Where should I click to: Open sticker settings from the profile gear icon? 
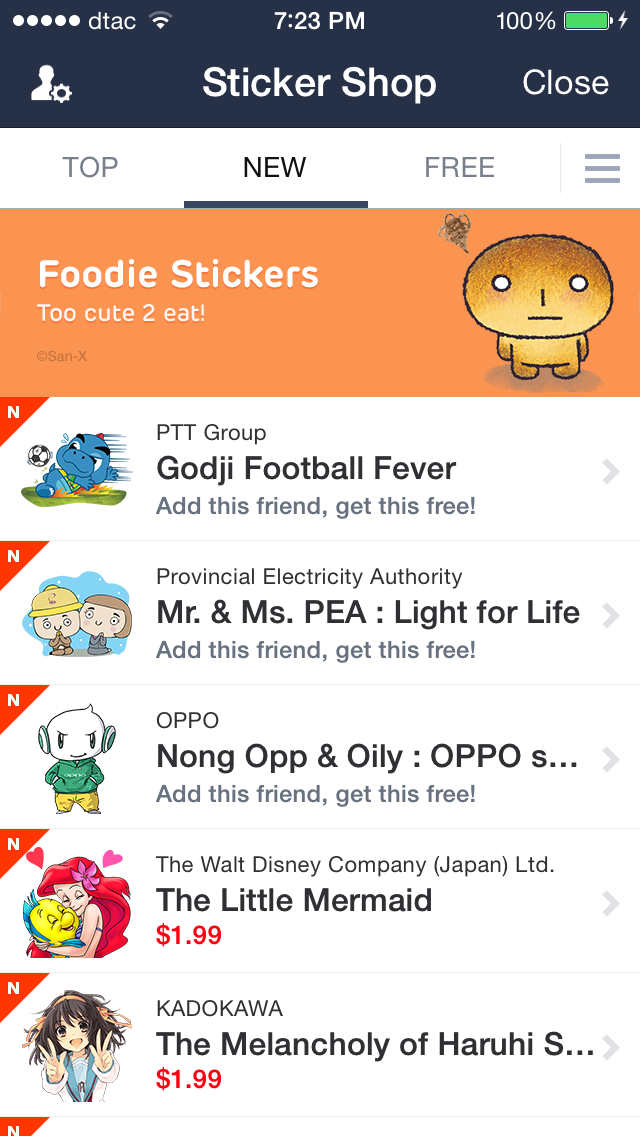50,84
